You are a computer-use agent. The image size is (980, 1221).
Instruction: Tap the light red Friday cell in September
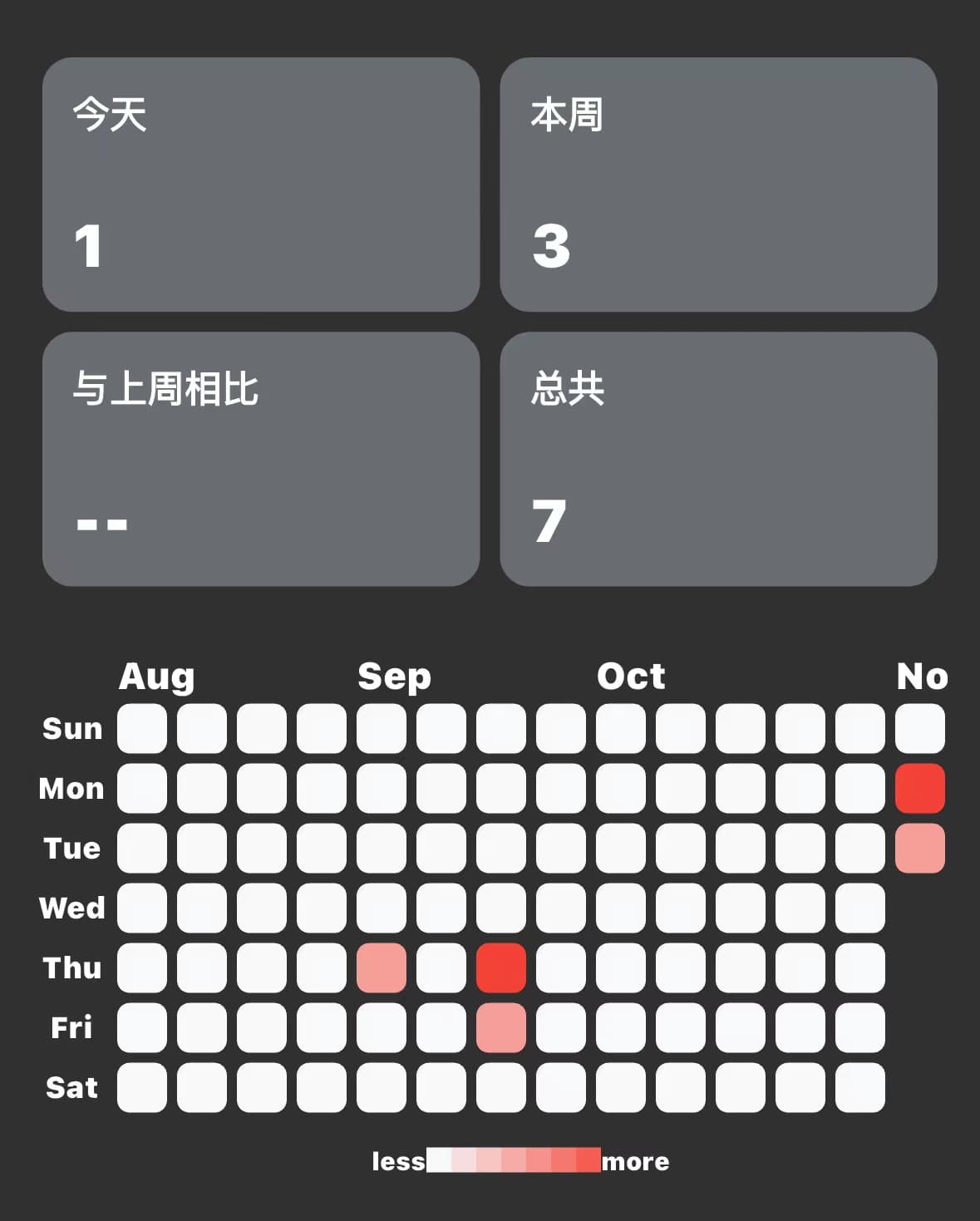(x=500, y=1027)
